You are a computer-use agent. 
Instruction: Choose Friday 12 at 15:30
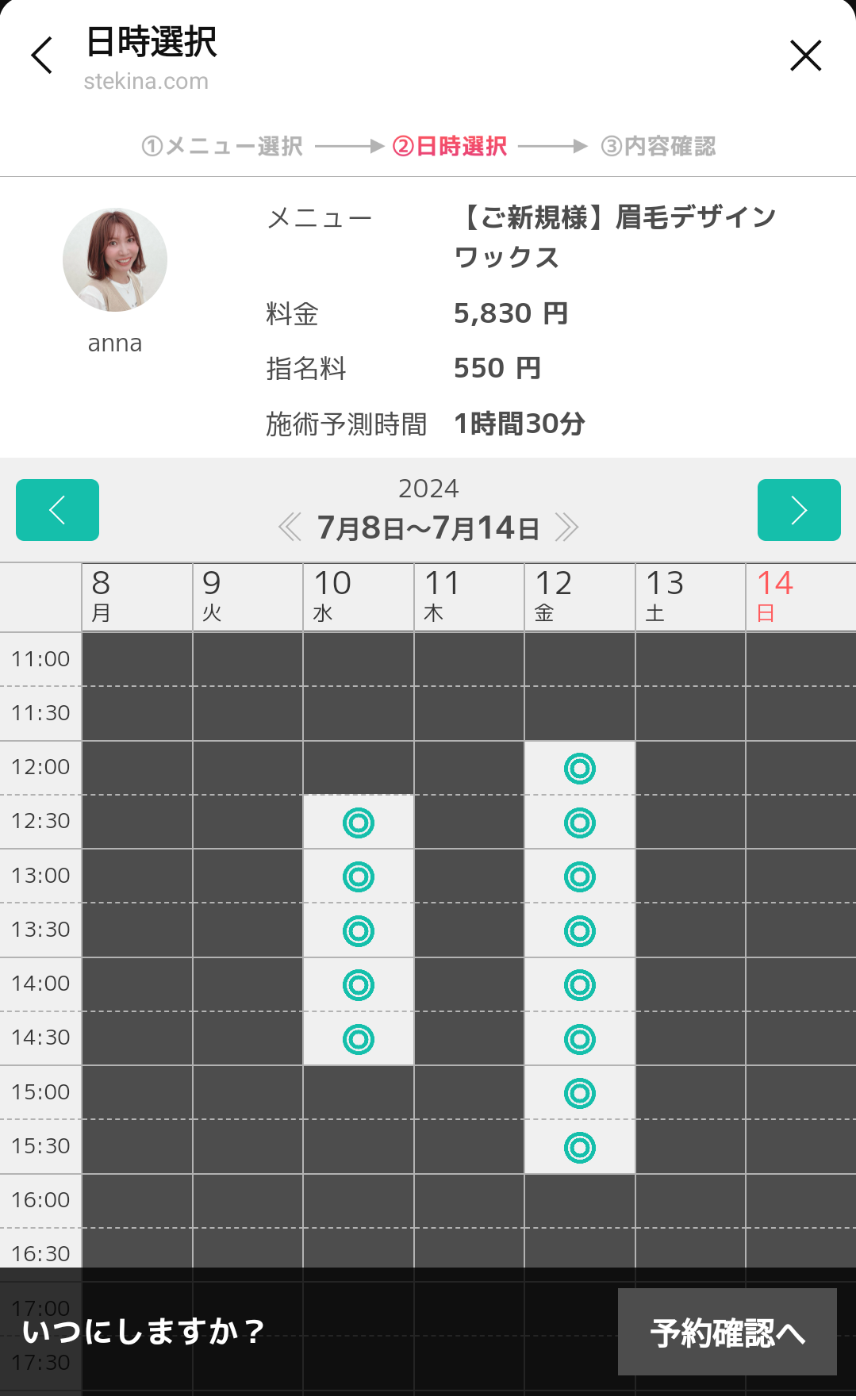click(579, 1147)
